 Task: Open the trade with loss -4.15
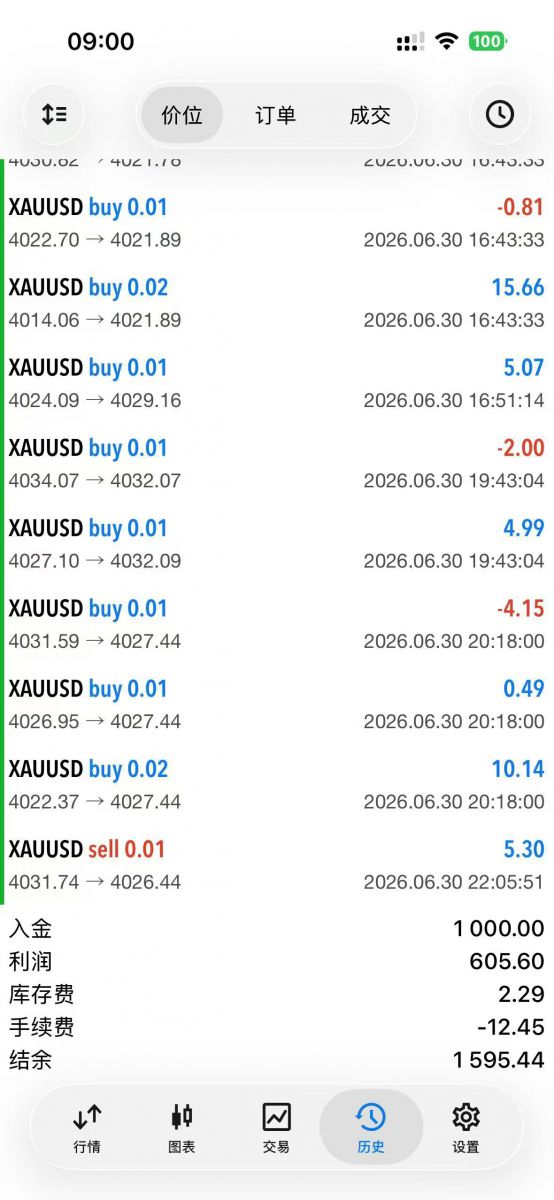(x=277, y=624)
